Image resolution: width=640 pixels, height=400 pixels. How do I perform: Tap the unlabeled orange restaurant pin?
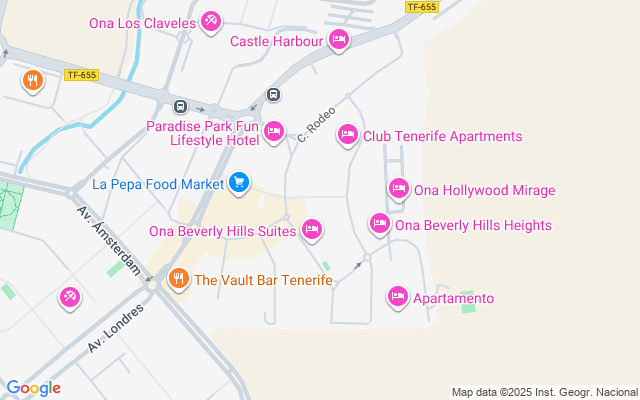pyautogui.click(x=33, y=81)
